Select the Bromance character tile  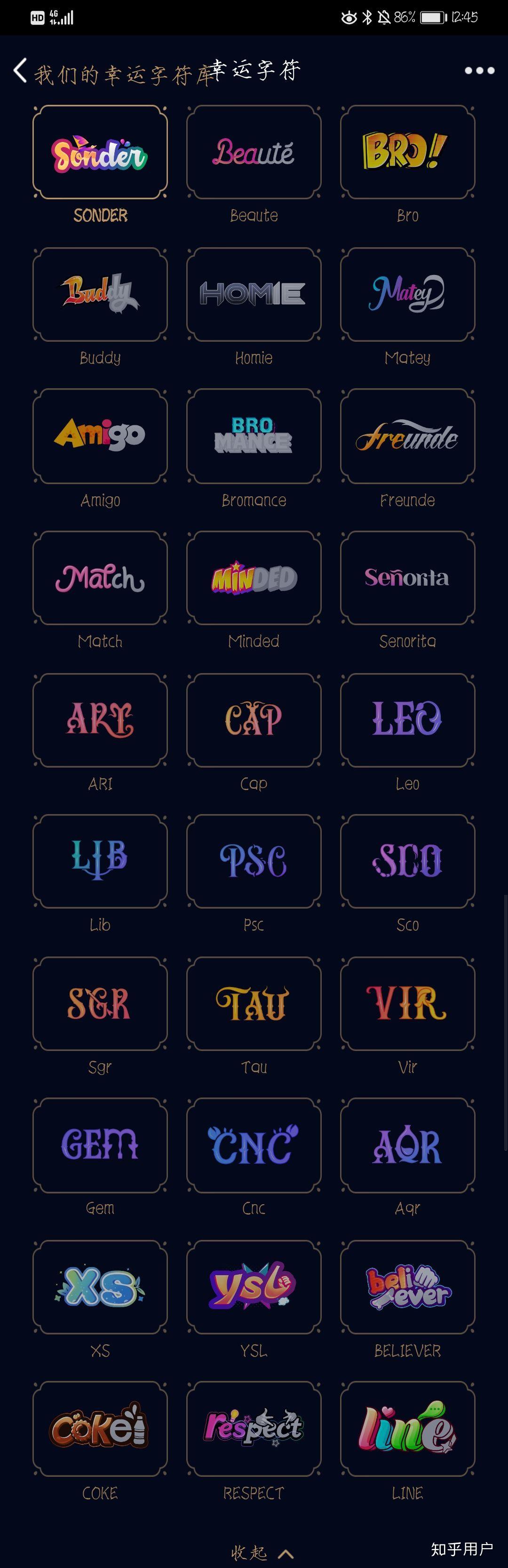tap(254, 436)
